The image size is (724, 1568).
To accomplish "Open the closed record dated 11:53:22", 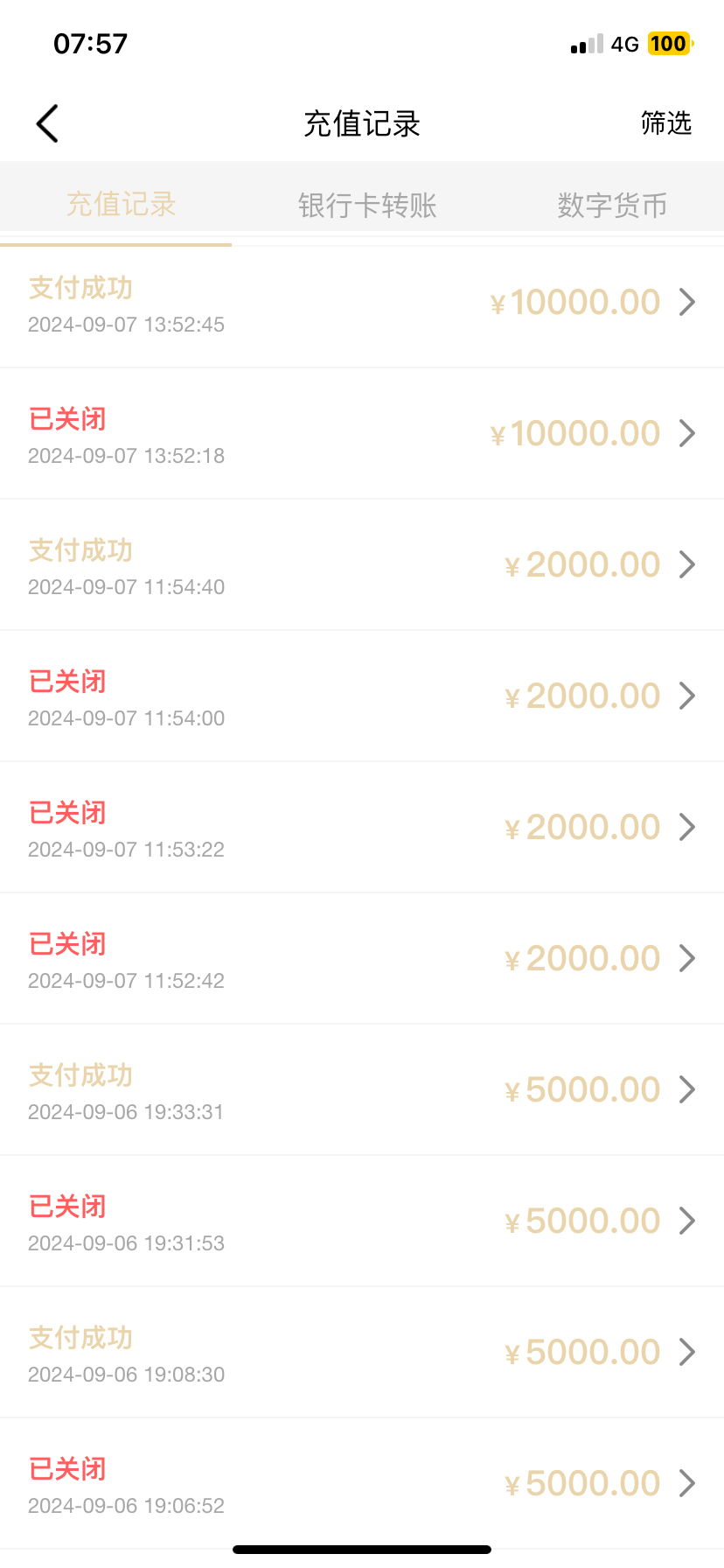I will pyautogui.click(x=362, y=829).
